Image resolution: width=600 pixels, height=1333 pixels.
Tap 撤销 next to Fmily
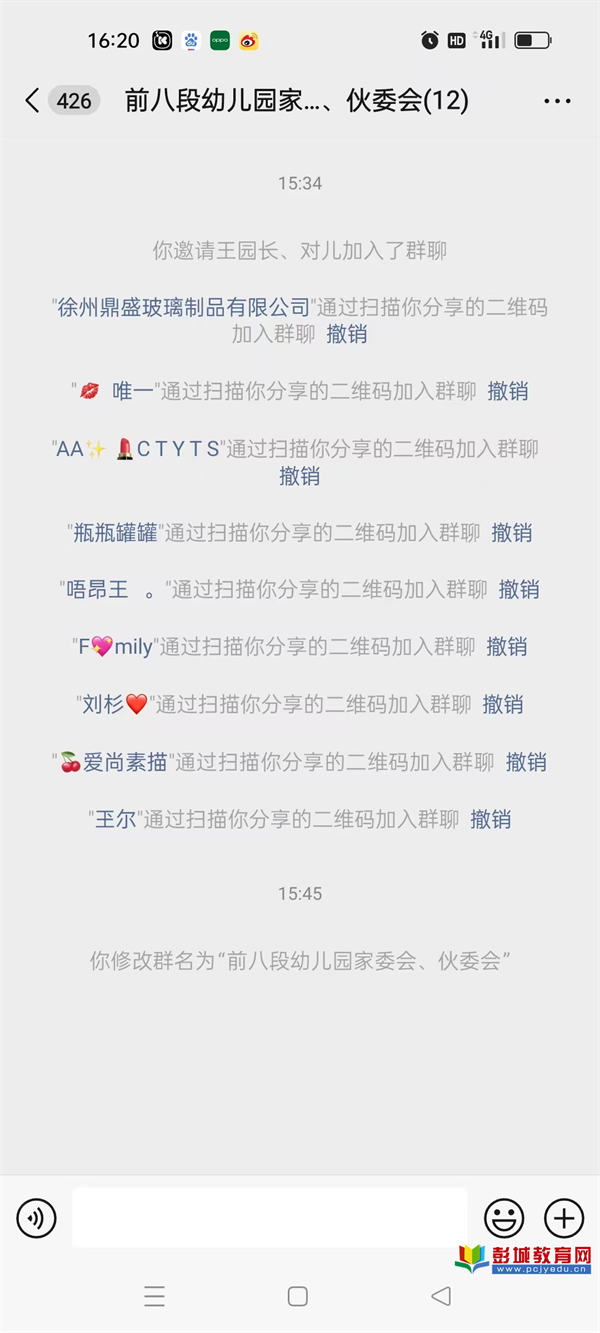pos(507,647)
